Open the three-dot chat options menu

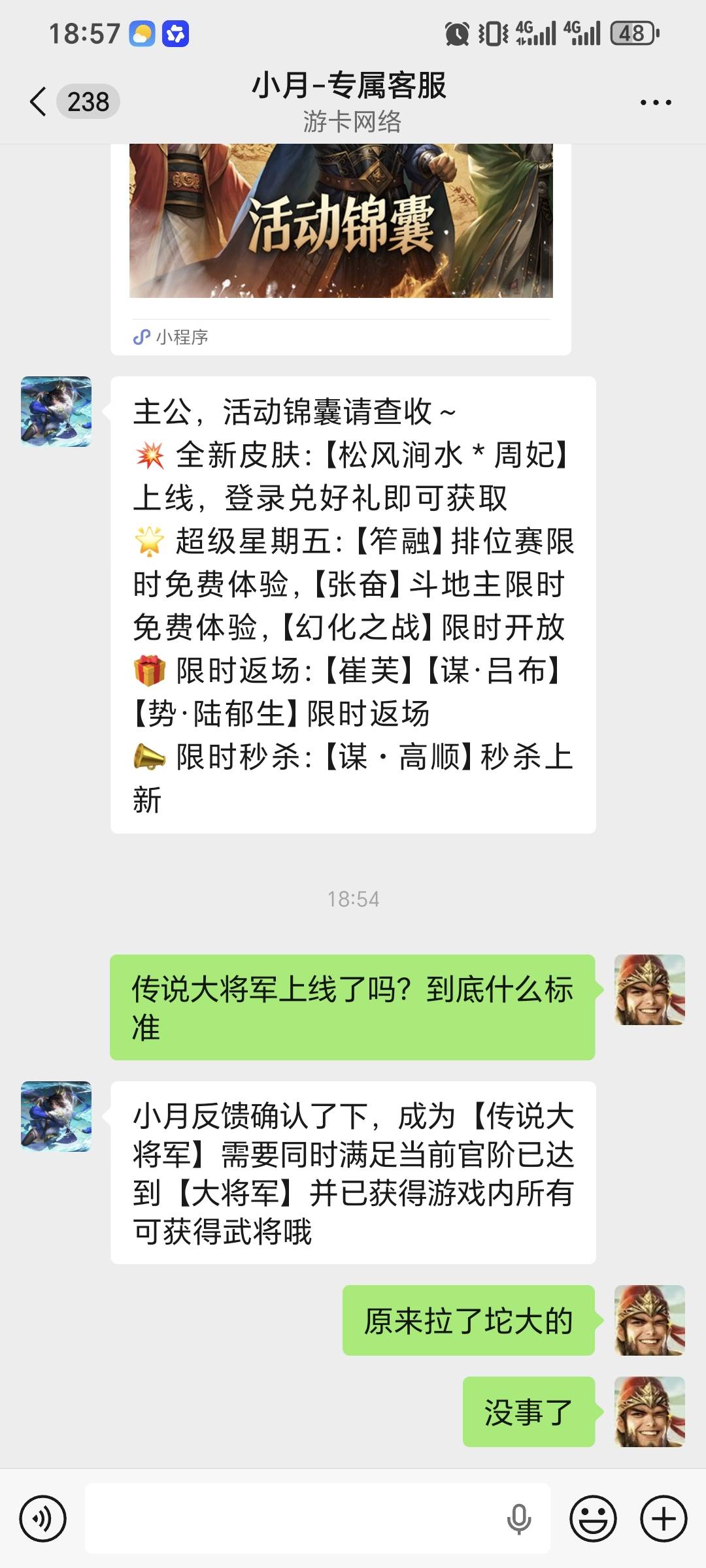(x=655, y=103)
